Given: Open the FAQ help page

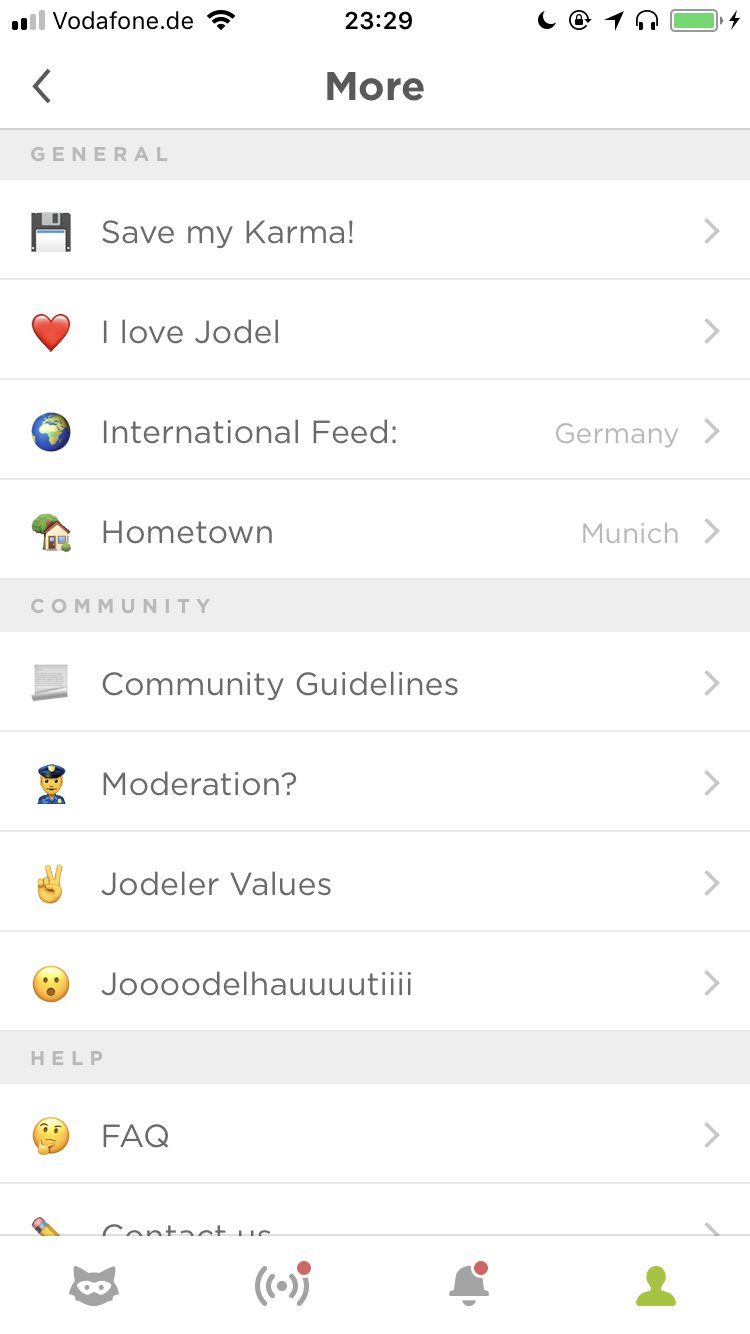Looking at the screenshot, I should pyautogui.click(x=375, y=1134).
